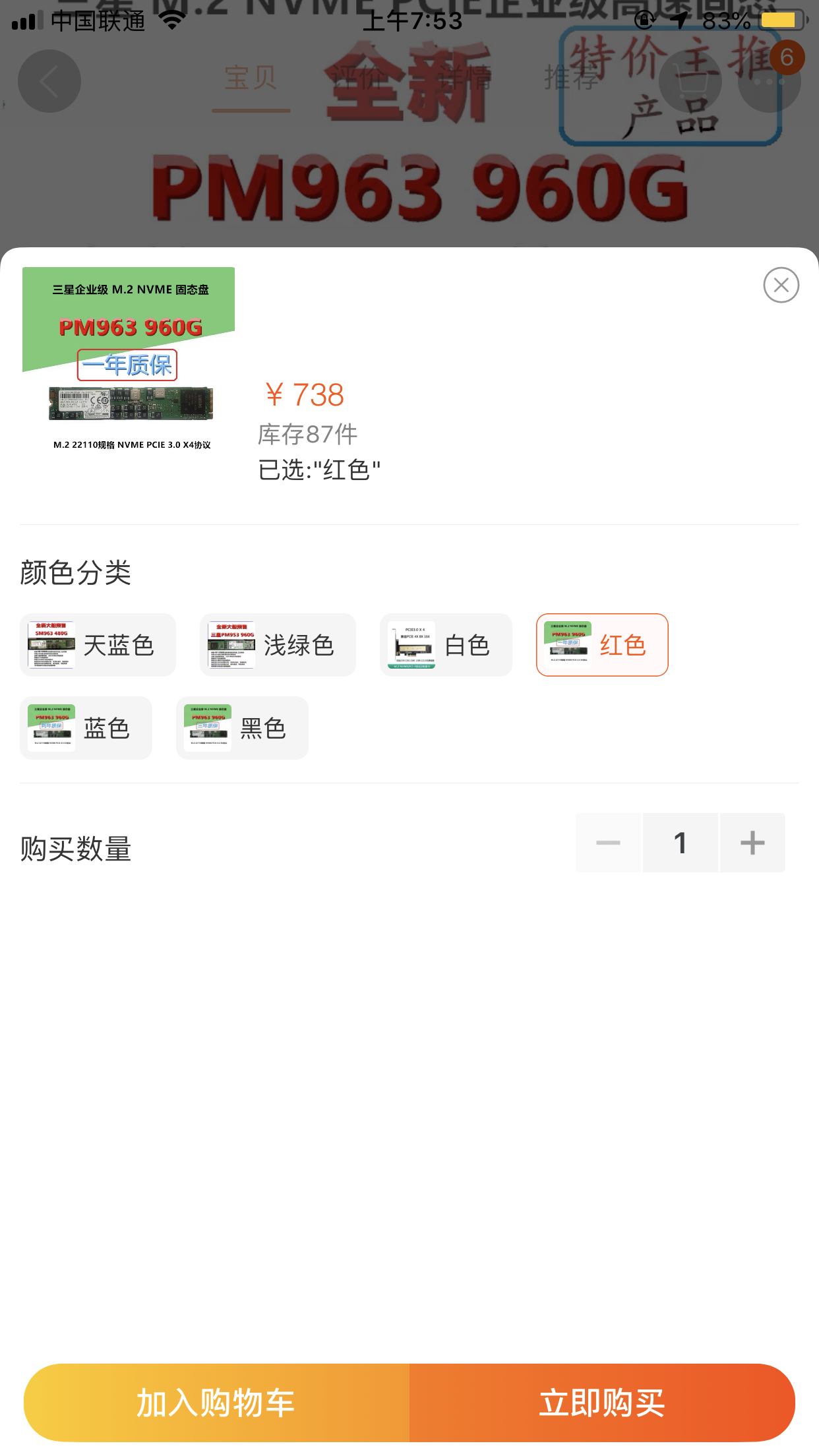
Task: Choose the 浅绿色 variant
Action: pos(278,645)
